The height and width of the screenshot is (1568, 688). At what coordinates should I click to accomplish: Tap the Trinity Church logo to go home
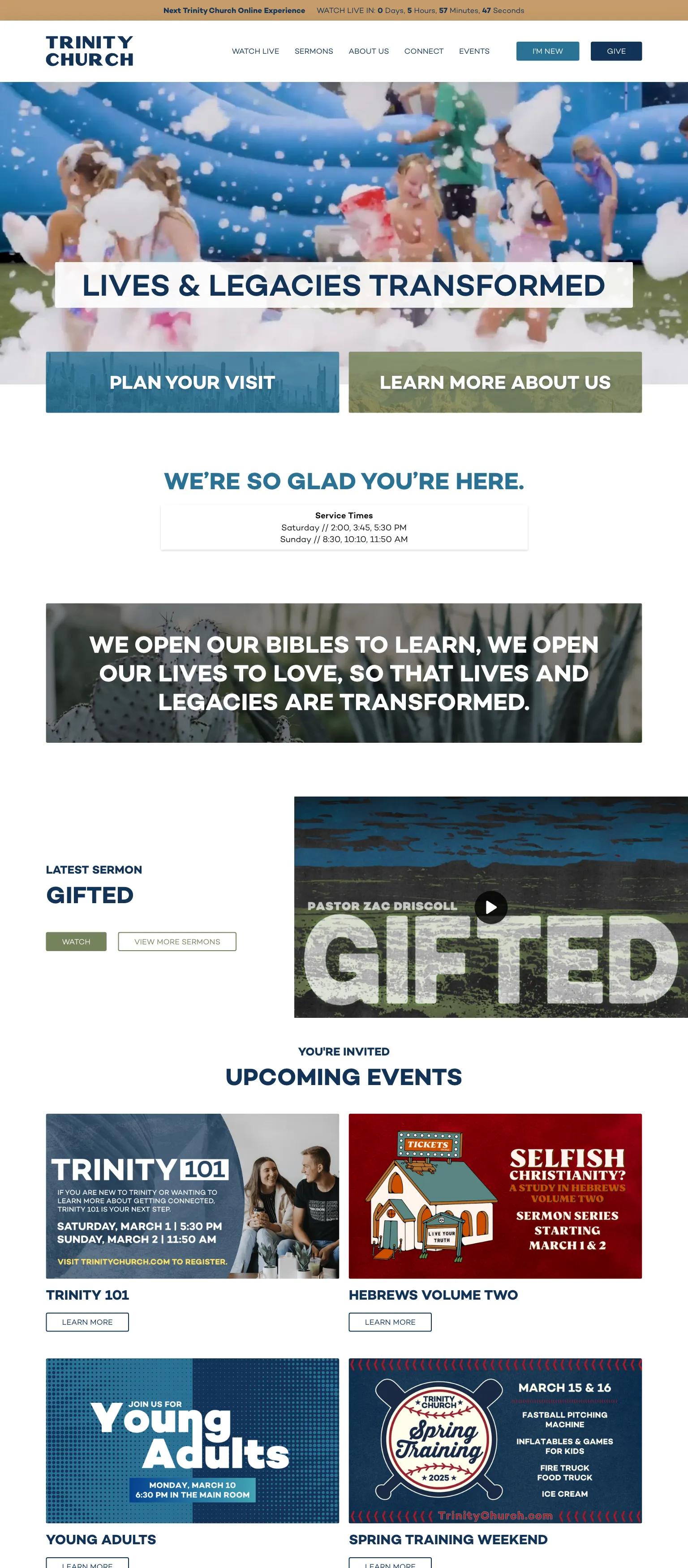pos(90,51)
